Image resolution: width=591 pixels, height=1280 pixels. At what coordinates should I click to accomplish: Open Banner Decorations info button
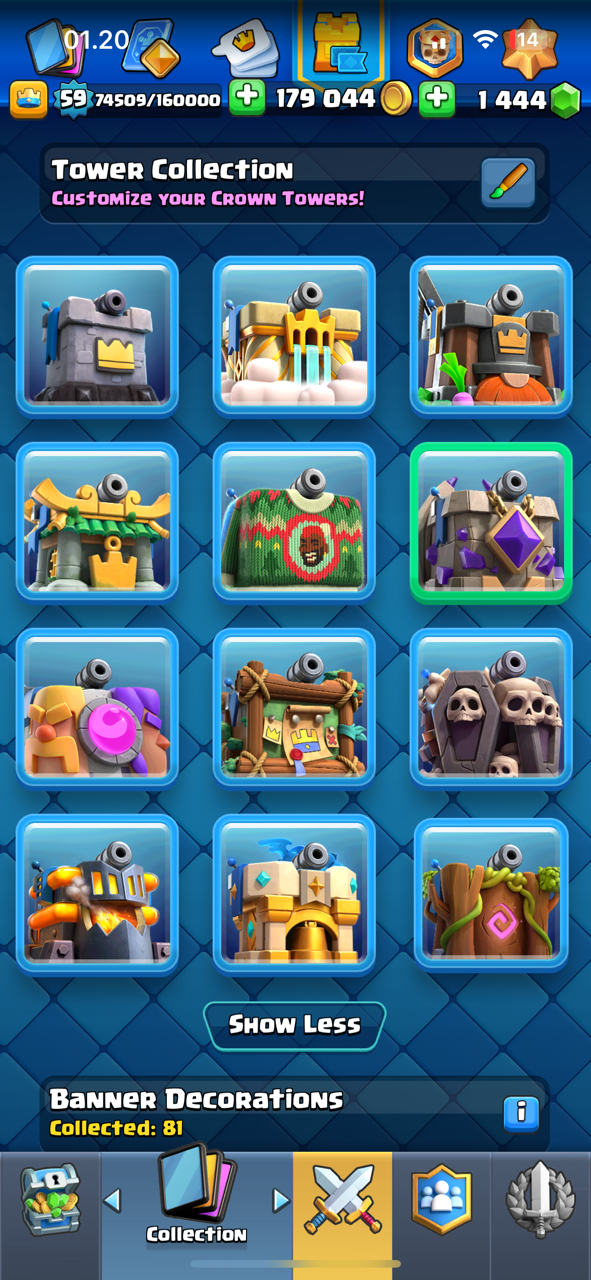click(x=520, y=1113)
